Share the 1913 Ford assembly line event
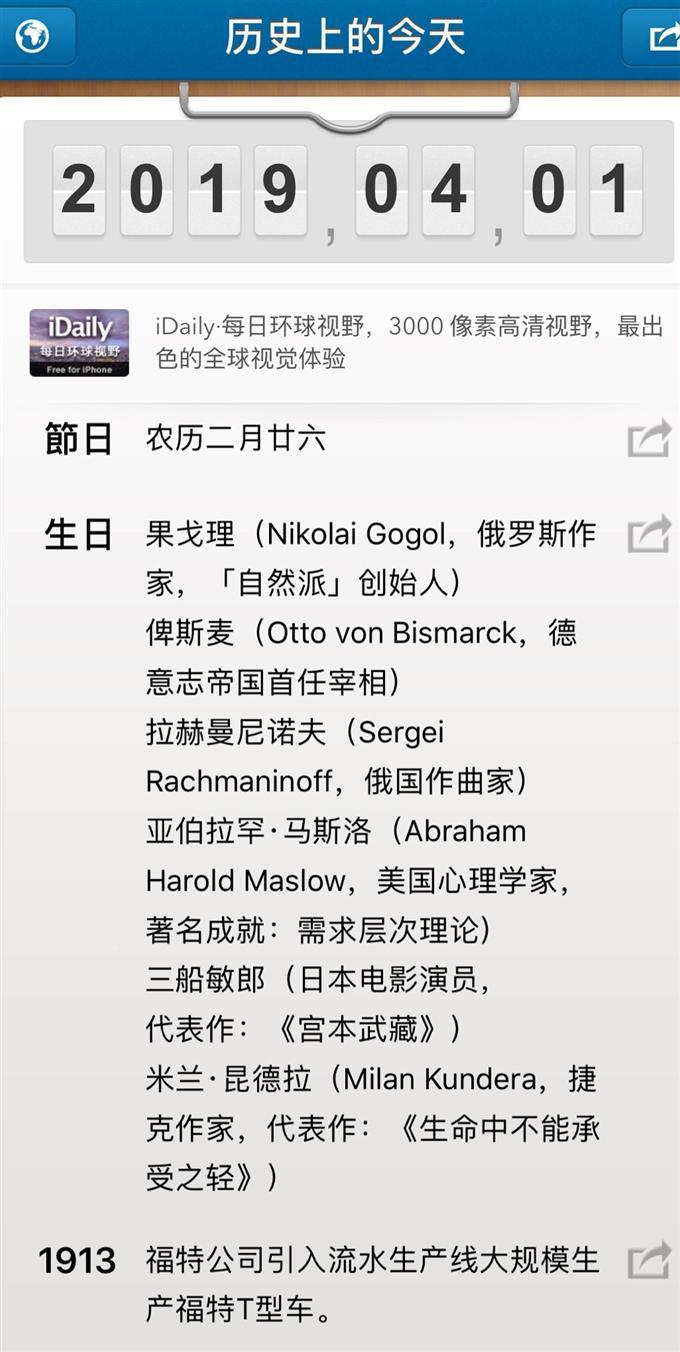 point(649,1260)
